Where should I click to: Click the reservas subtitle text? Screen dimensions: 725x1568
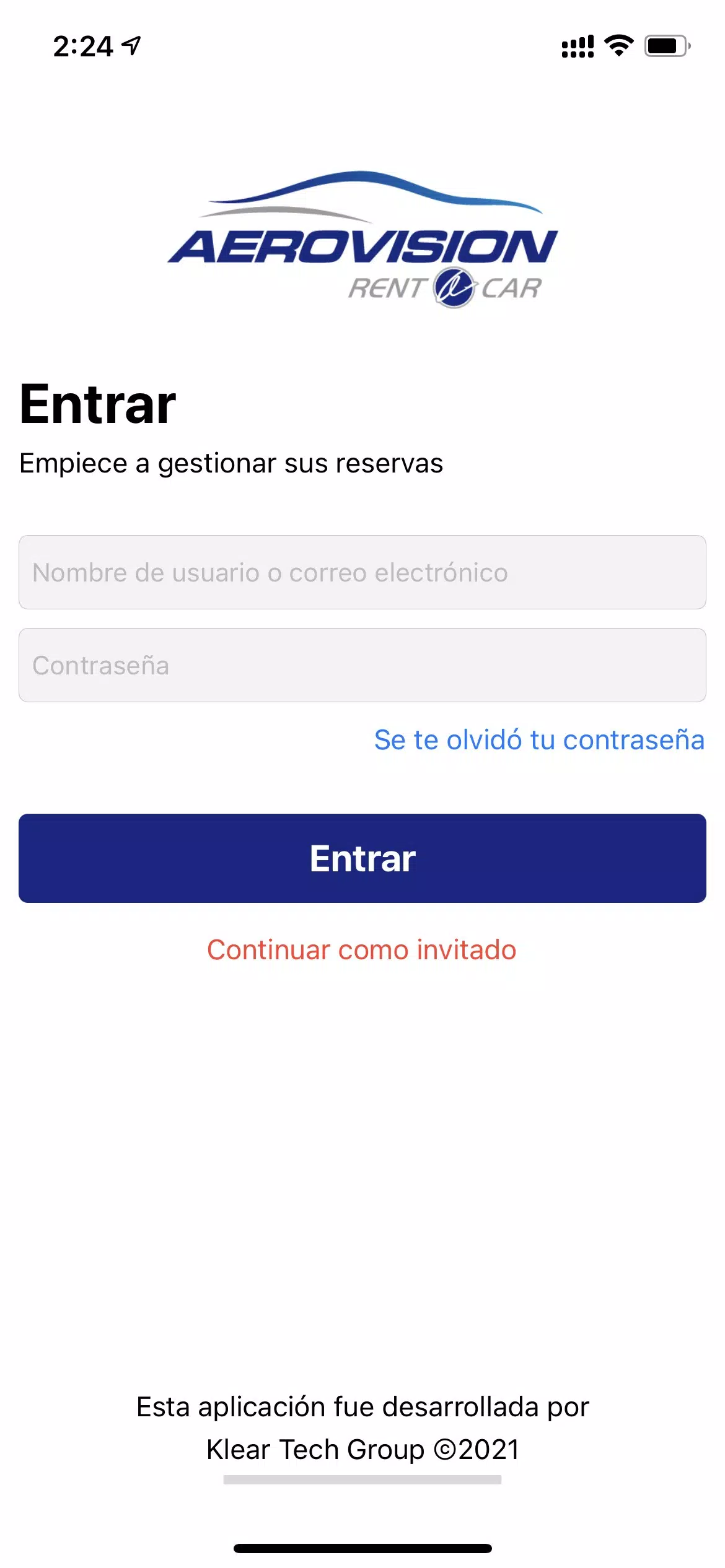pyautogui.click(x=232, y=463)
